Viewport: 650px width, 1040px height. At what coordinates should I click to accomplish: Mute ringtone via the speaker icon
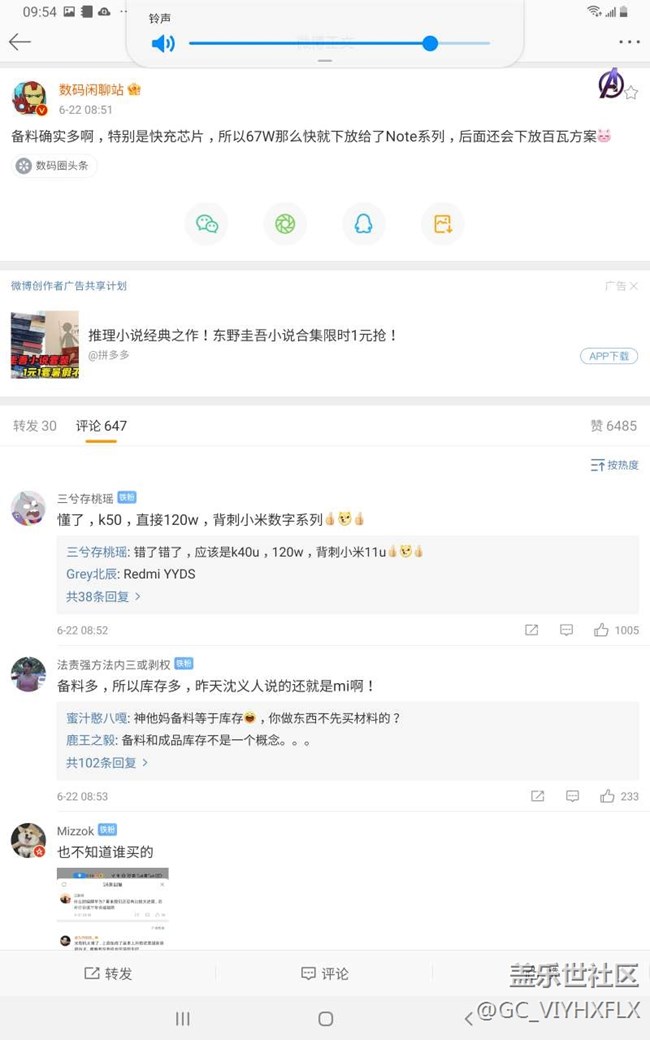162,43
